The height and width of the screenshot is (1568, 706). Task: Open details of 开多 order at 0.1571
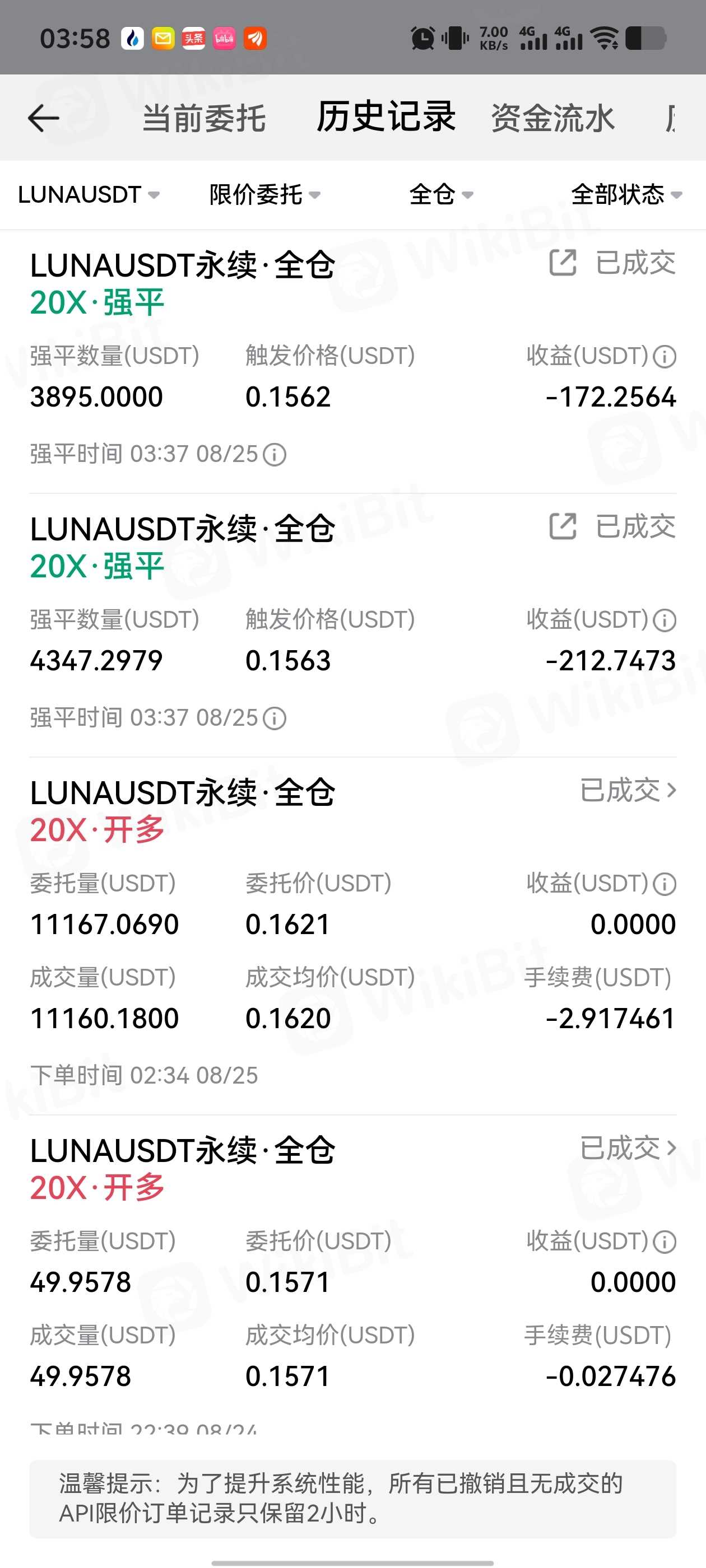point(628,1148)
